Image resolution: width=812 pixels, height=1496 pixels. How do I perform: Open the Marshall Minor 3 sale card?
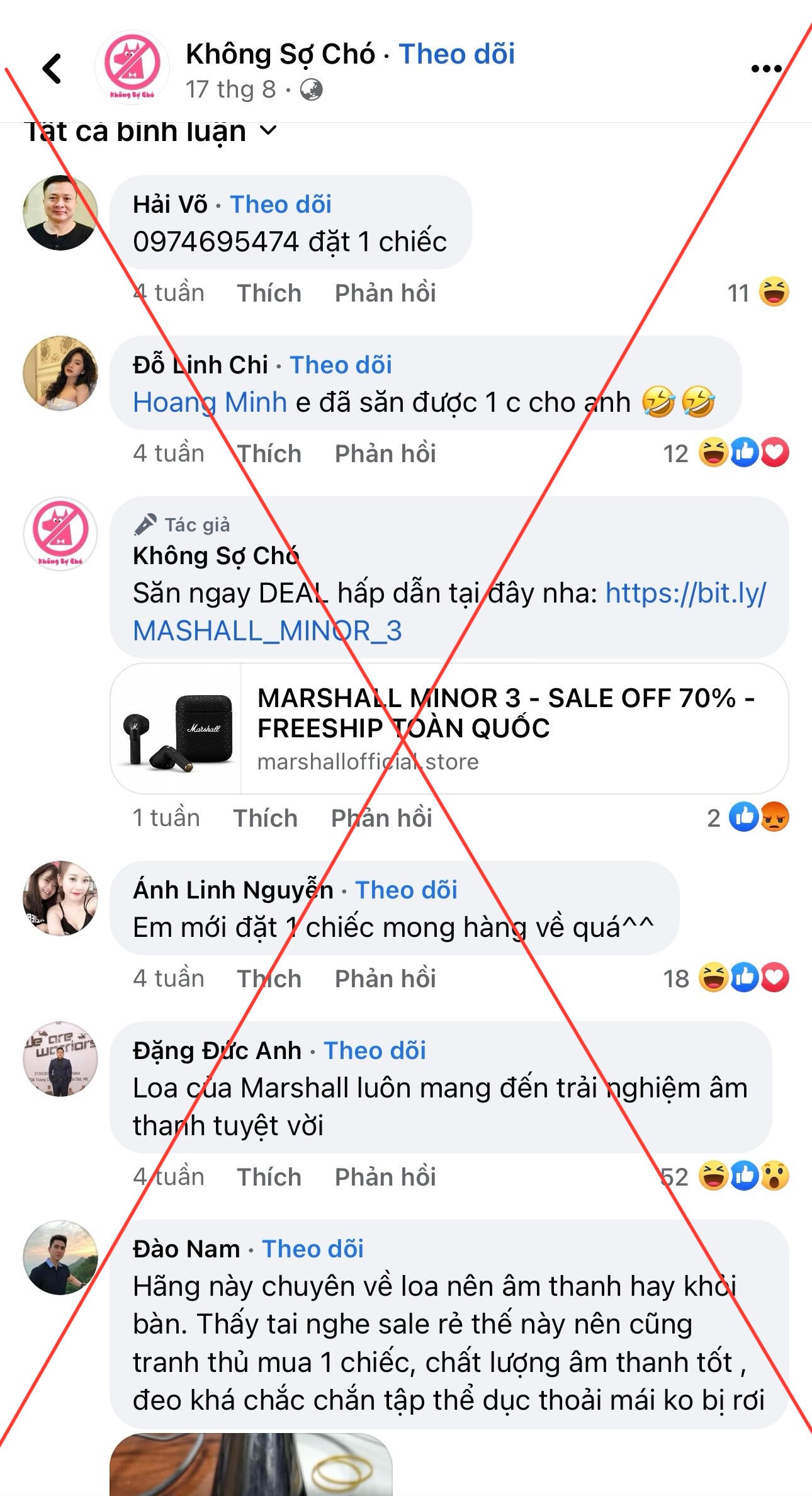point(449,728)
